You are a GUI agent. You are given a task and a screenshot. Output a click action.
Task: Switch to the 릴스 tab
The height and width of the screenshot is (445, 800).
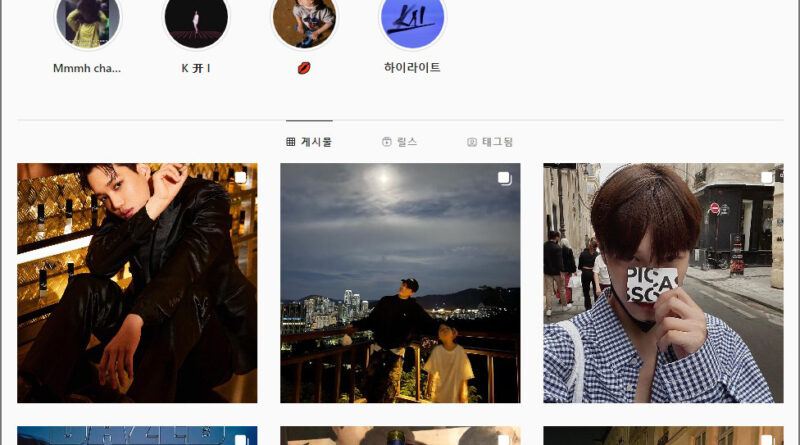tap(399, 142)
